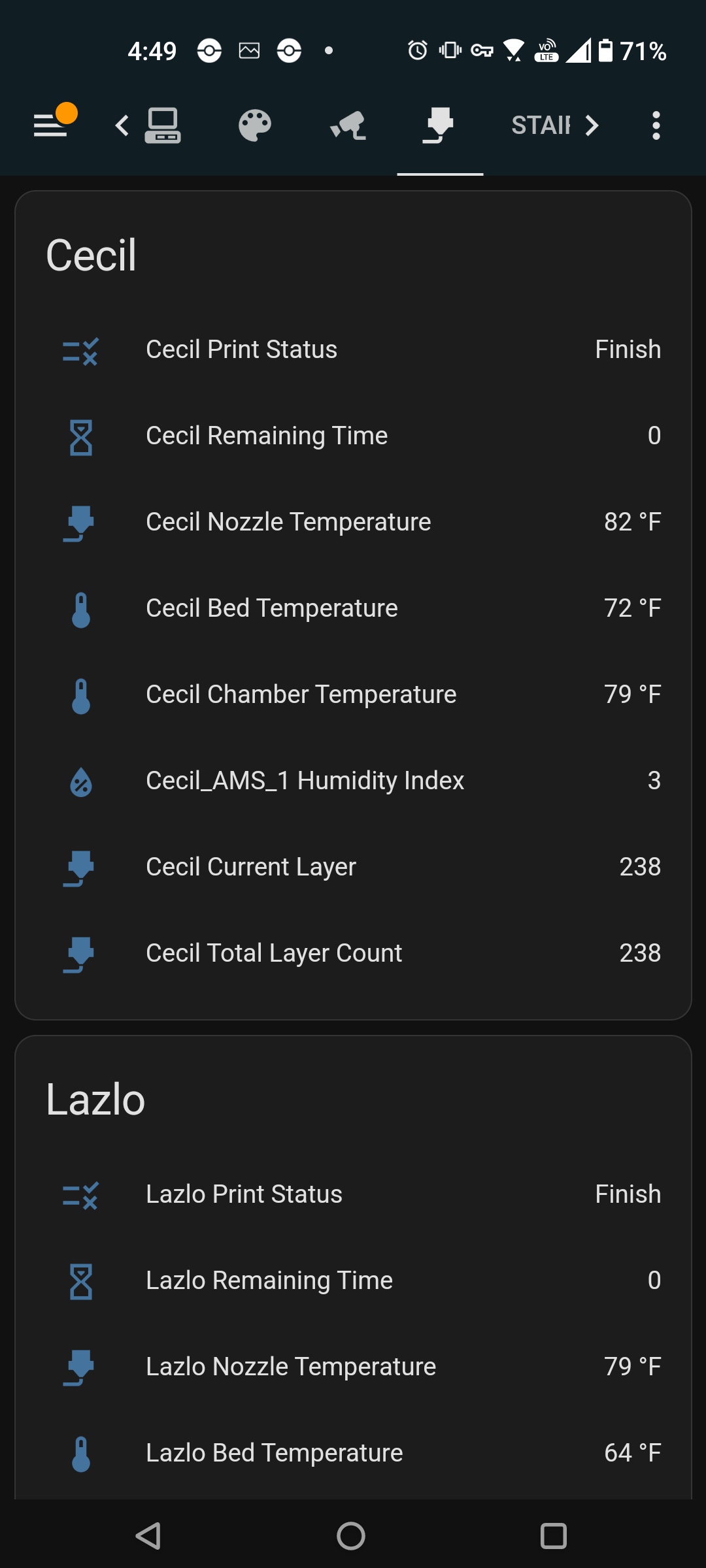This screenshot has width=706, height=1568.
Task: Open the three-dot overflow menu
Action: click(x=655, y=125)
